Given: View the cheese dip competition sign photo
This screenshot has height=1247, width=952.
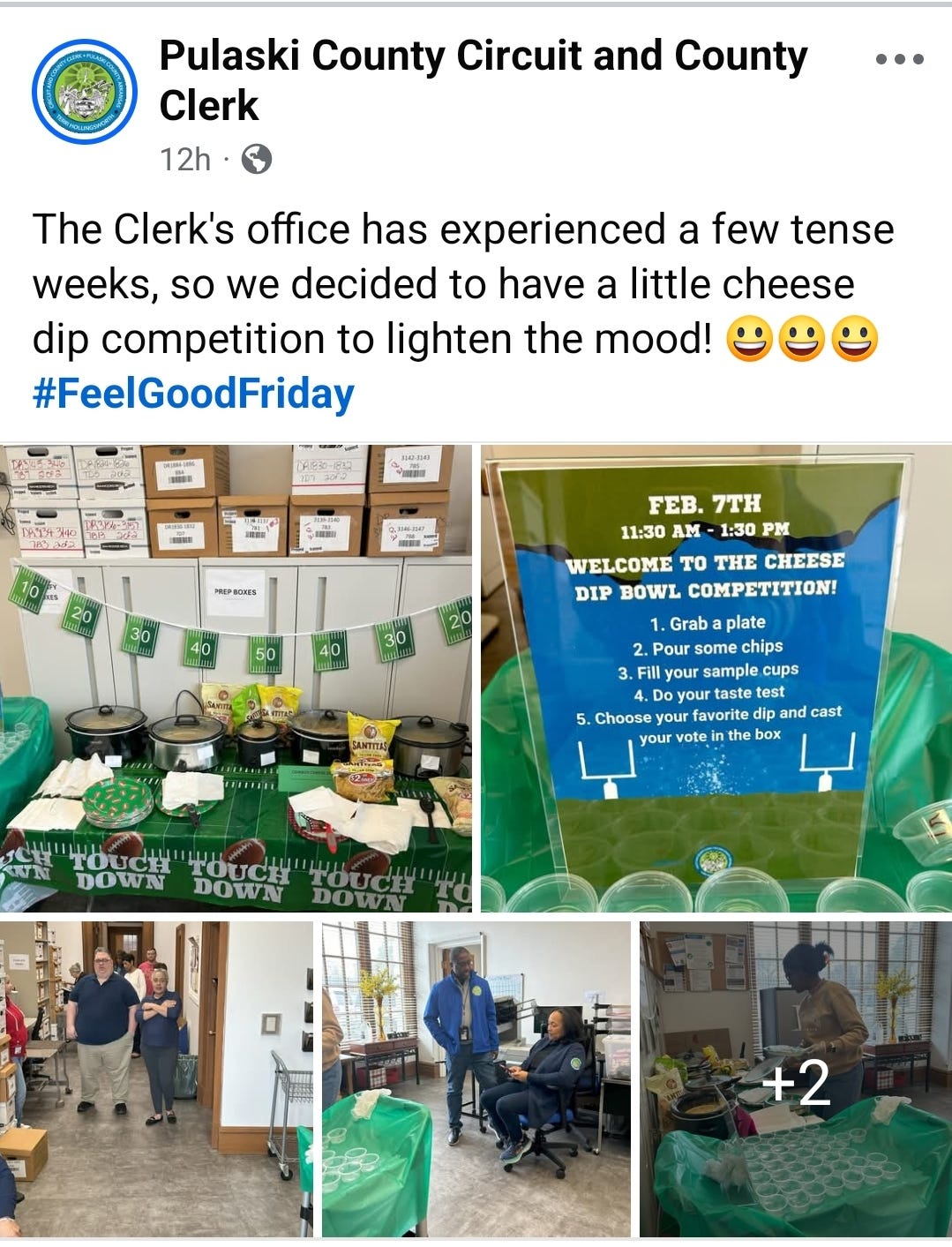Looking at the screenshot, I should [716, 678].
